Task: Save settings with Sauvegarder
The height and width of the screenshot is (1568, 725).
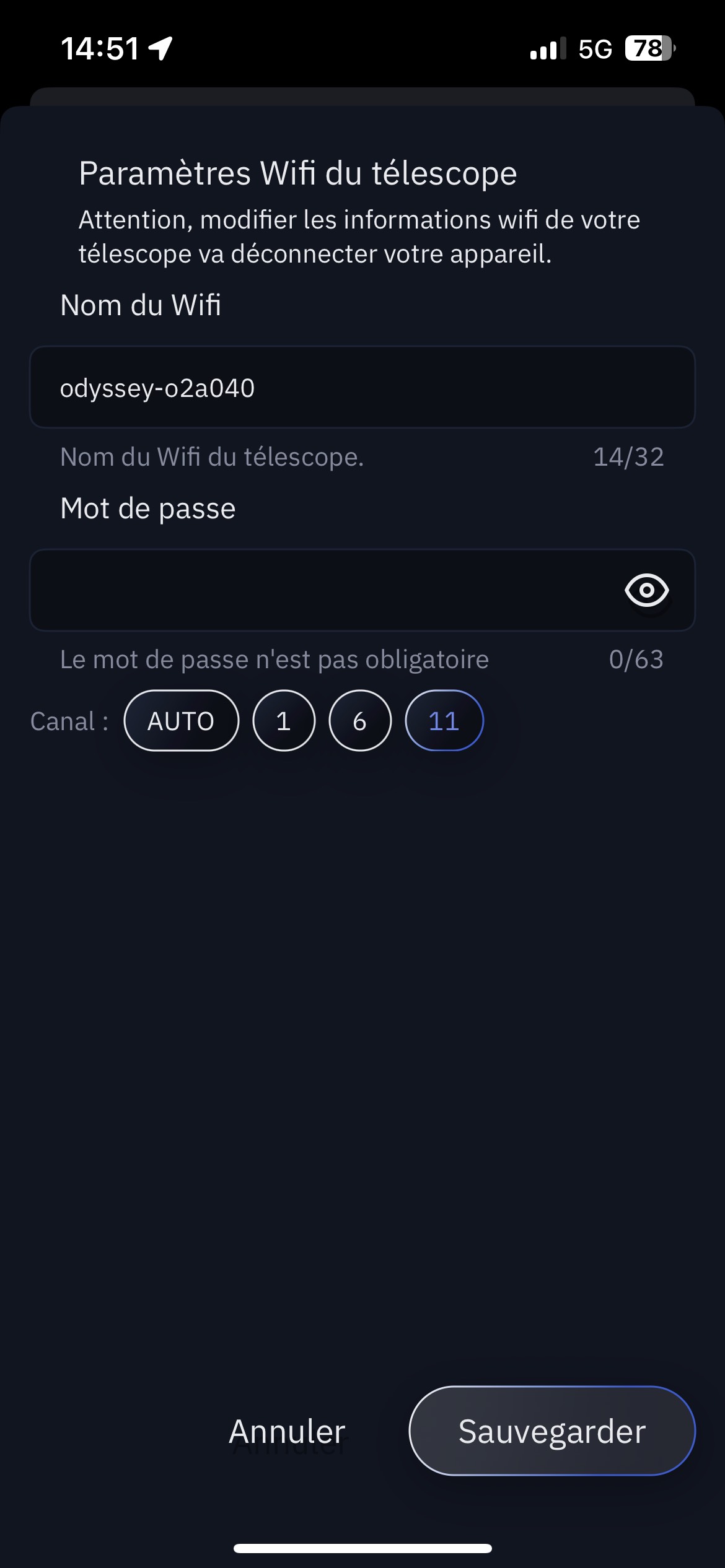Action: coord(551,1431)
